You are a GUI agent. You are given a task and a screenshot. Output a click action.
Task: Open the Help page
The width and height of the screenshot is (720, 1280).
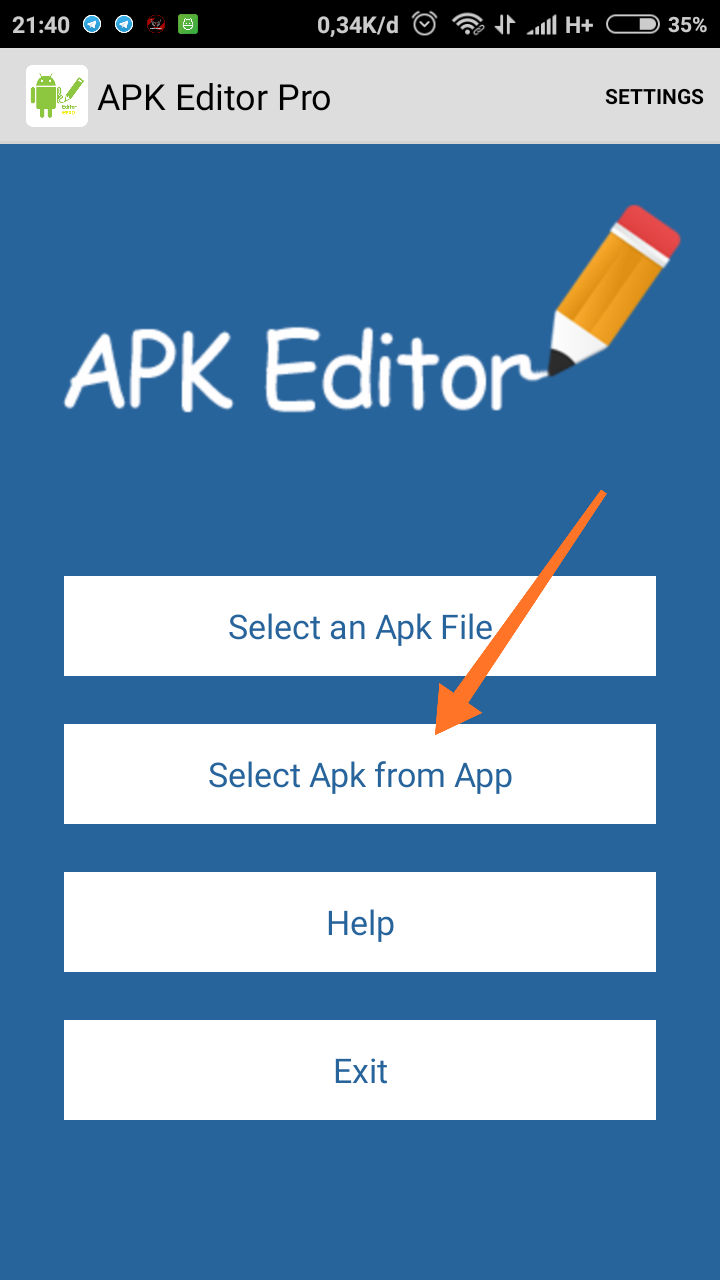click(x=360, y=922)
